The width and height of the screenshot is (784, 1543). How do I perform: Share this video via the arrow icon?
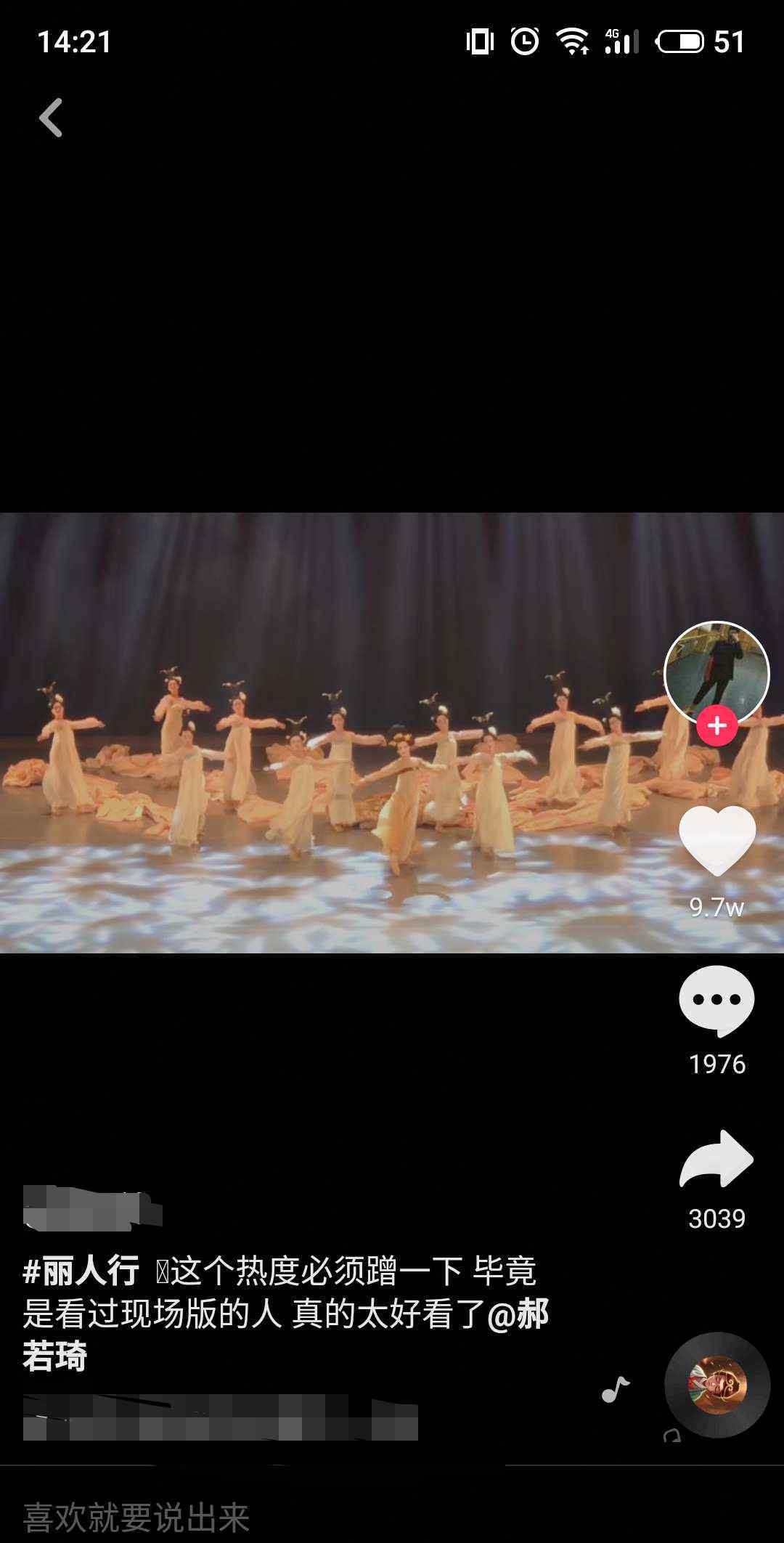[716, 1160]
